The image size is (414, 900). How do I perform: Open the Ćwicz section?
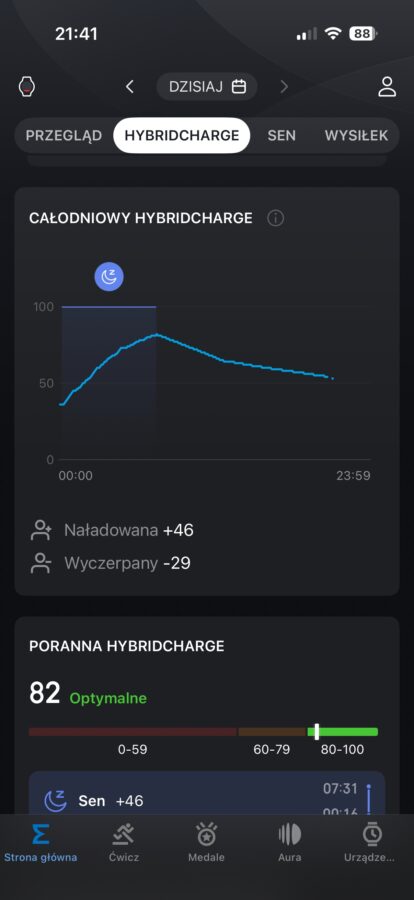(x=123, y=842)
